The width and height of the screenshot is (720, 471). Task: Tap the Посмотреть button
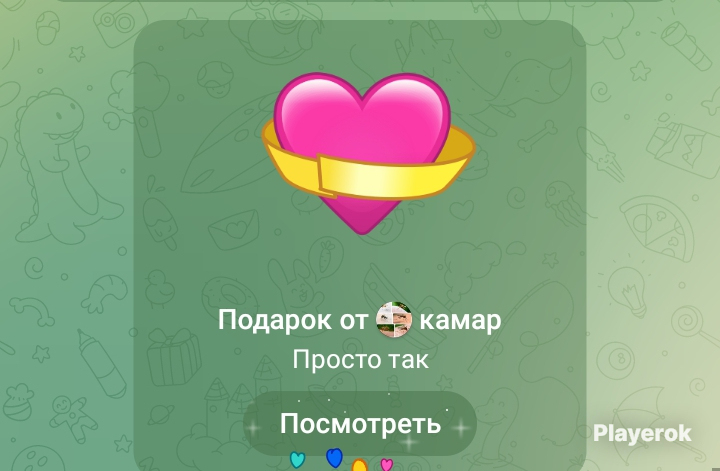pos(360,423)
